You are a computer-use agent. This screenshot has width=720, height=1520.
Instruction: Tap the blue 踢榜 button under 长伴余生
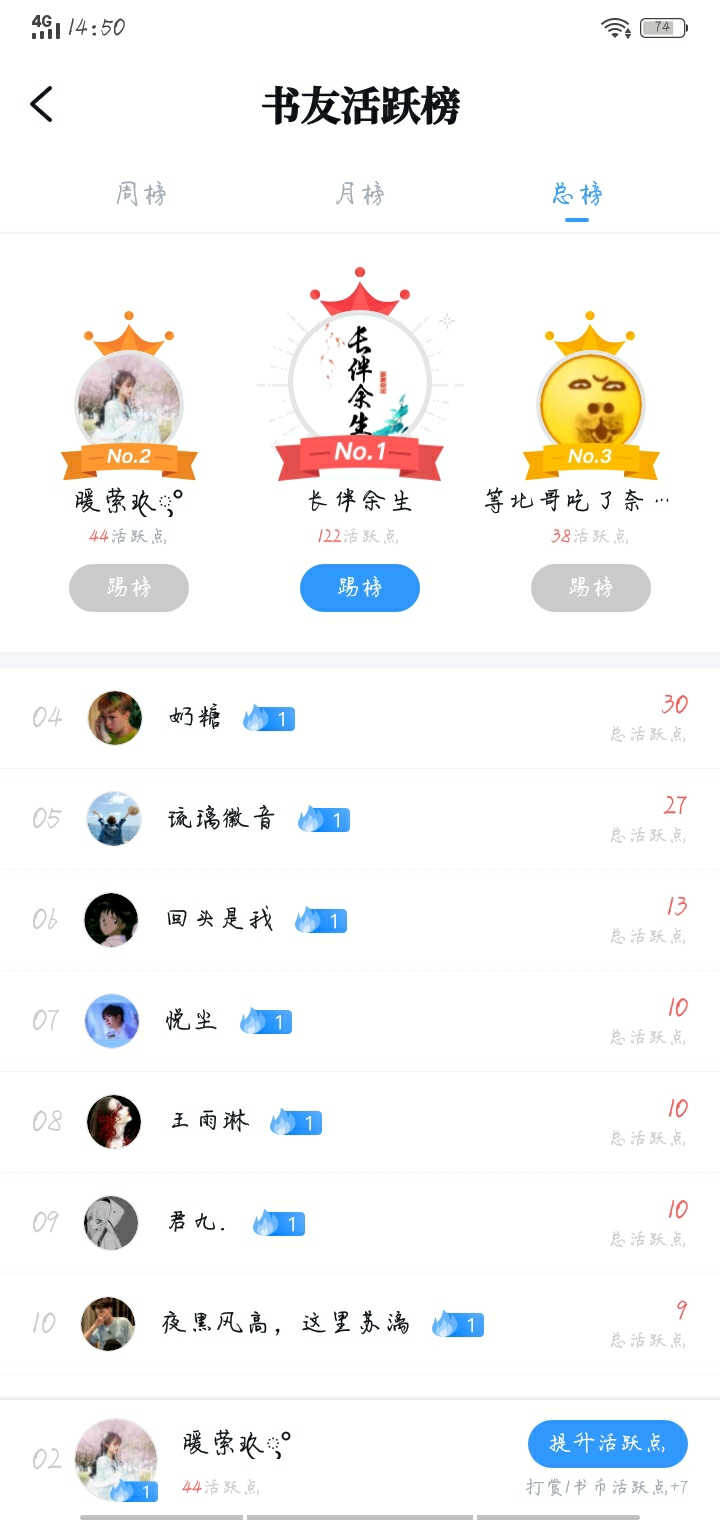click(360, 588)
